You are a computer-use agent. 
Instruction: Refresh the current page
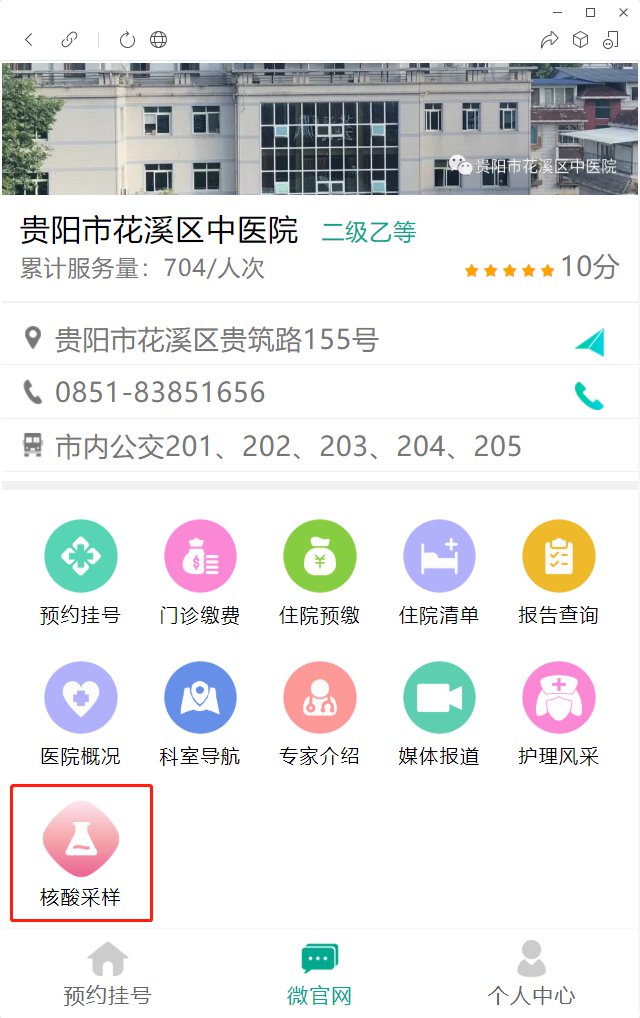(x=127, y=40)
